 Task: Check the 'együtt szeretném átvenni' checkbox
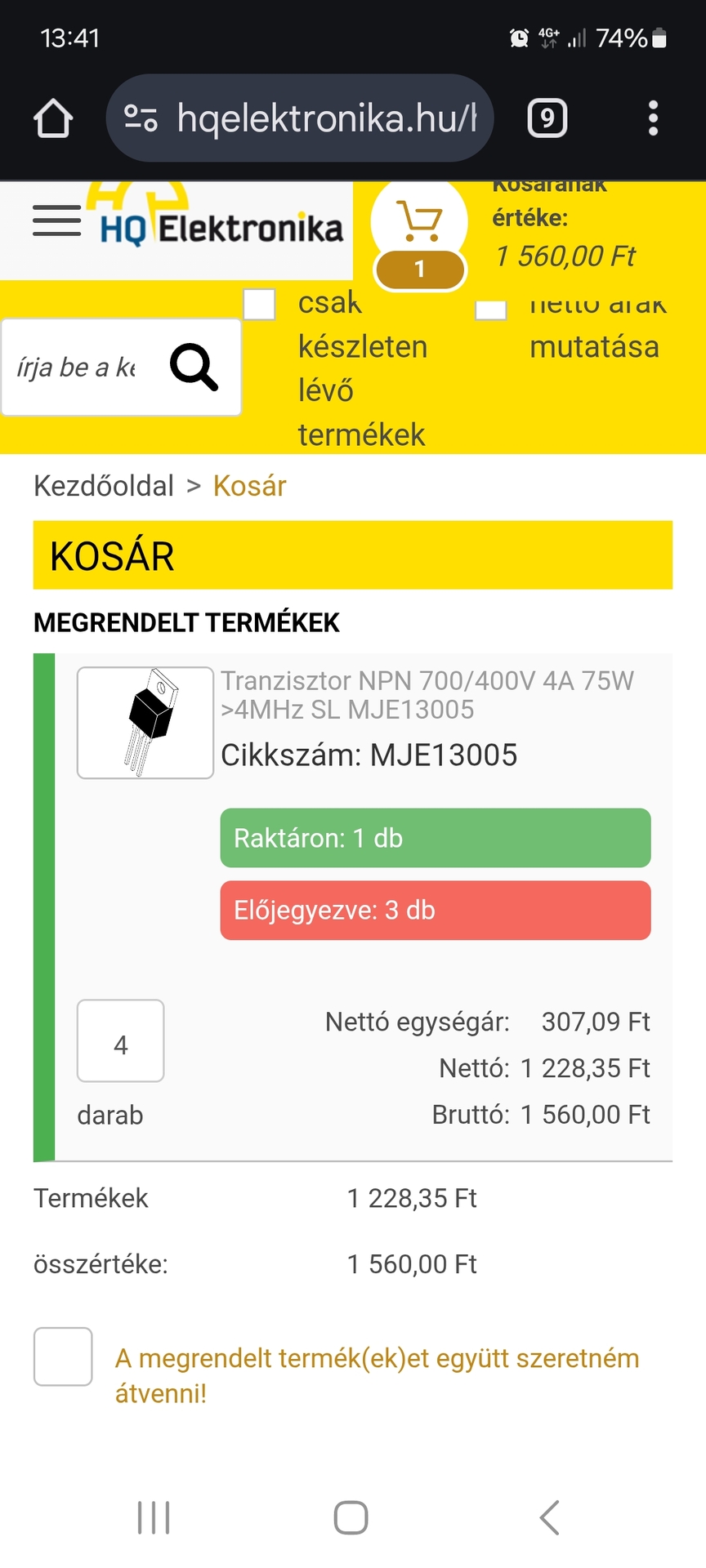click(63, 1356)
